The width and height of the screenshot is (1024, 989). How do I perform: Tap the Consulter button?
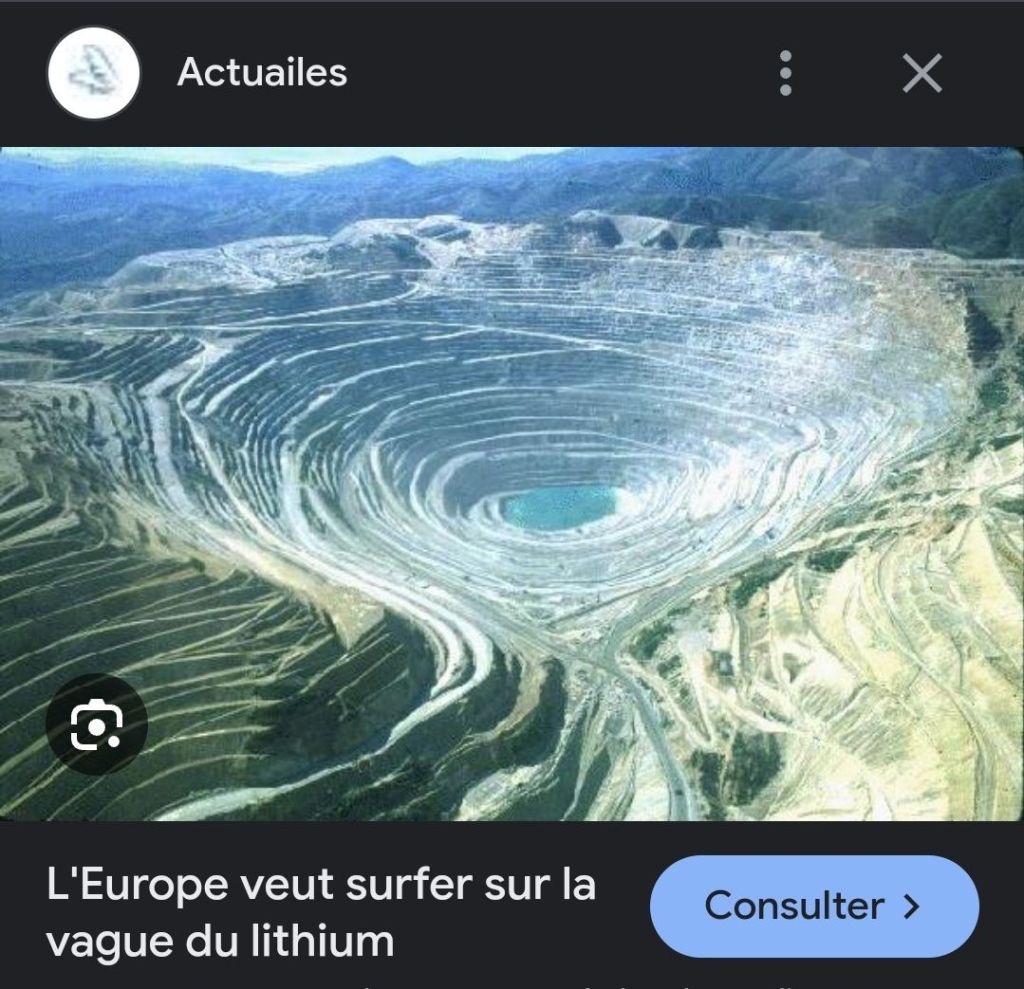(x=813, y=906)
